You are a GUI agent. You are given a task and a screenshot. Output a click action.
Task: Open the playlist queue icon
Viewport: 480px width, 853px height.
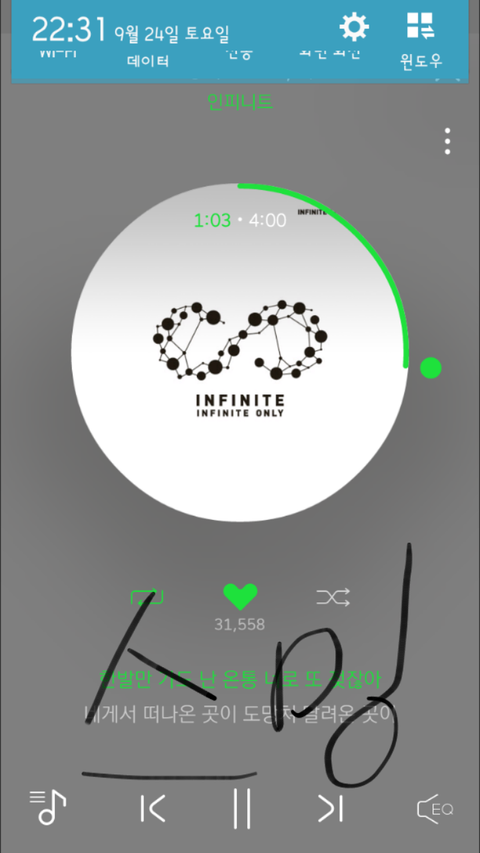point(47,807)
